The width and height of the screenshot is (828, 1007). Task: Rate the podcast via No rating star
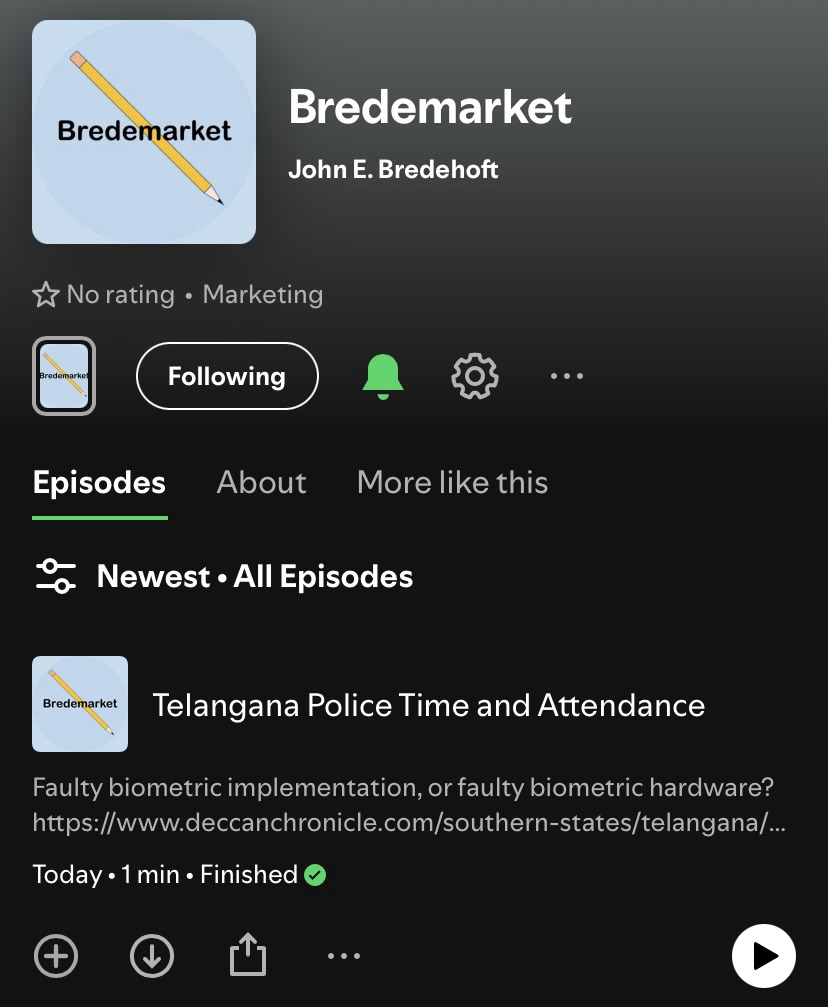point(46,295)
